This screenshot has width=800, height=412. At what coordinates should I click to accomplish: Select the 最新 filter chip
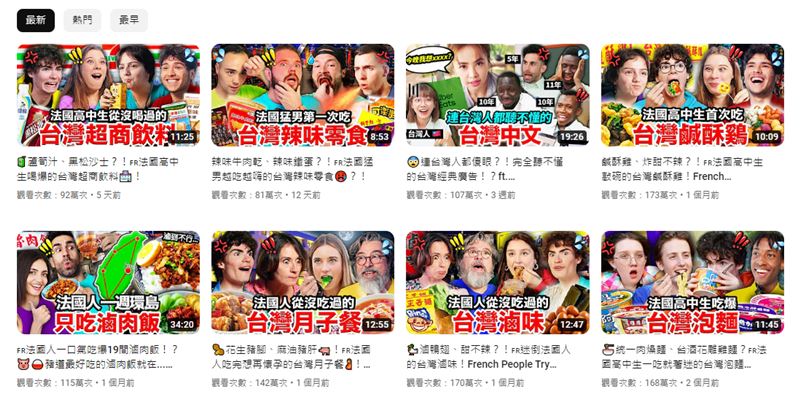click(35, 19)
